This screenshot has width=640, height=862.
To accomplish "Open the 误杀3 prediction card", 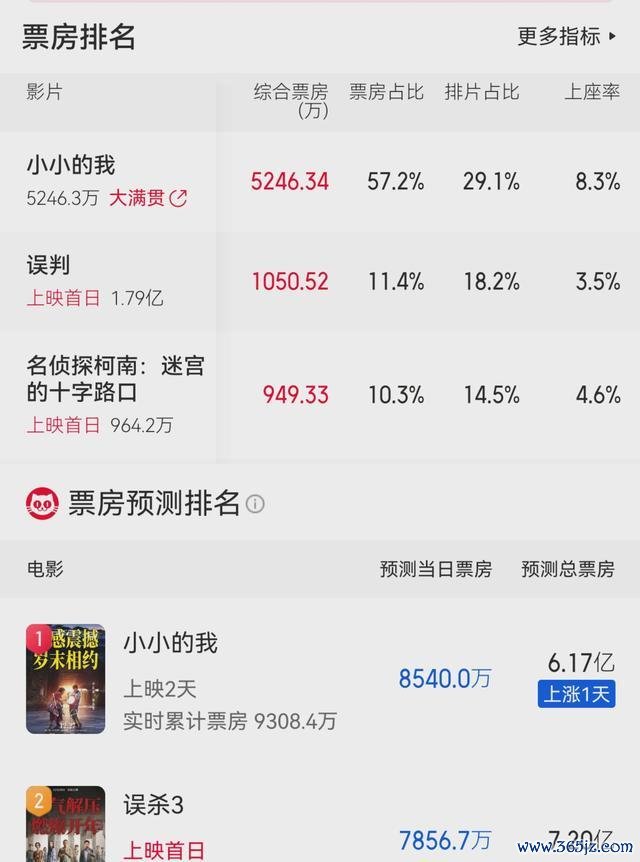I will click(320, 825).
